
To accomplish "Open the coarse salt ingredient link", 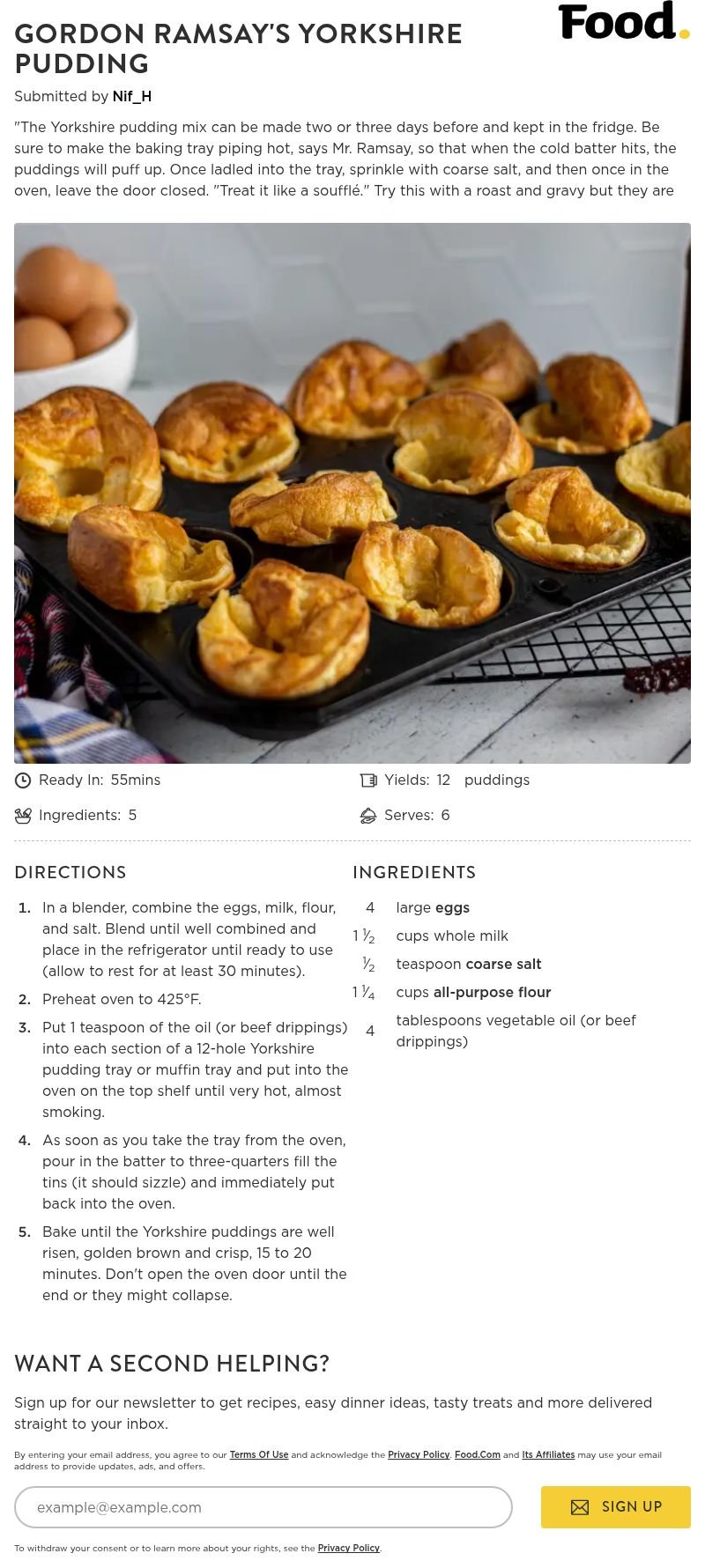I will coord(504,964).
